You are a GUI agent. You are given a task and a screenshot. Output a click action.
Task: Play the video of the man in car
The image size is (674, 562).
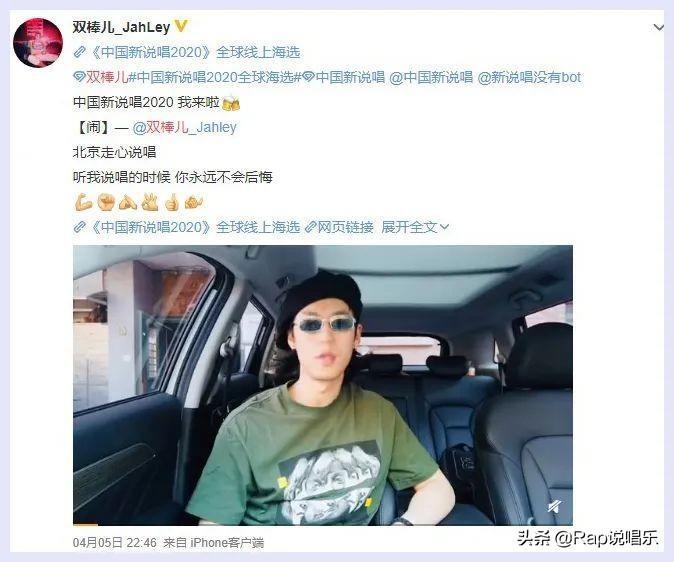323,385
